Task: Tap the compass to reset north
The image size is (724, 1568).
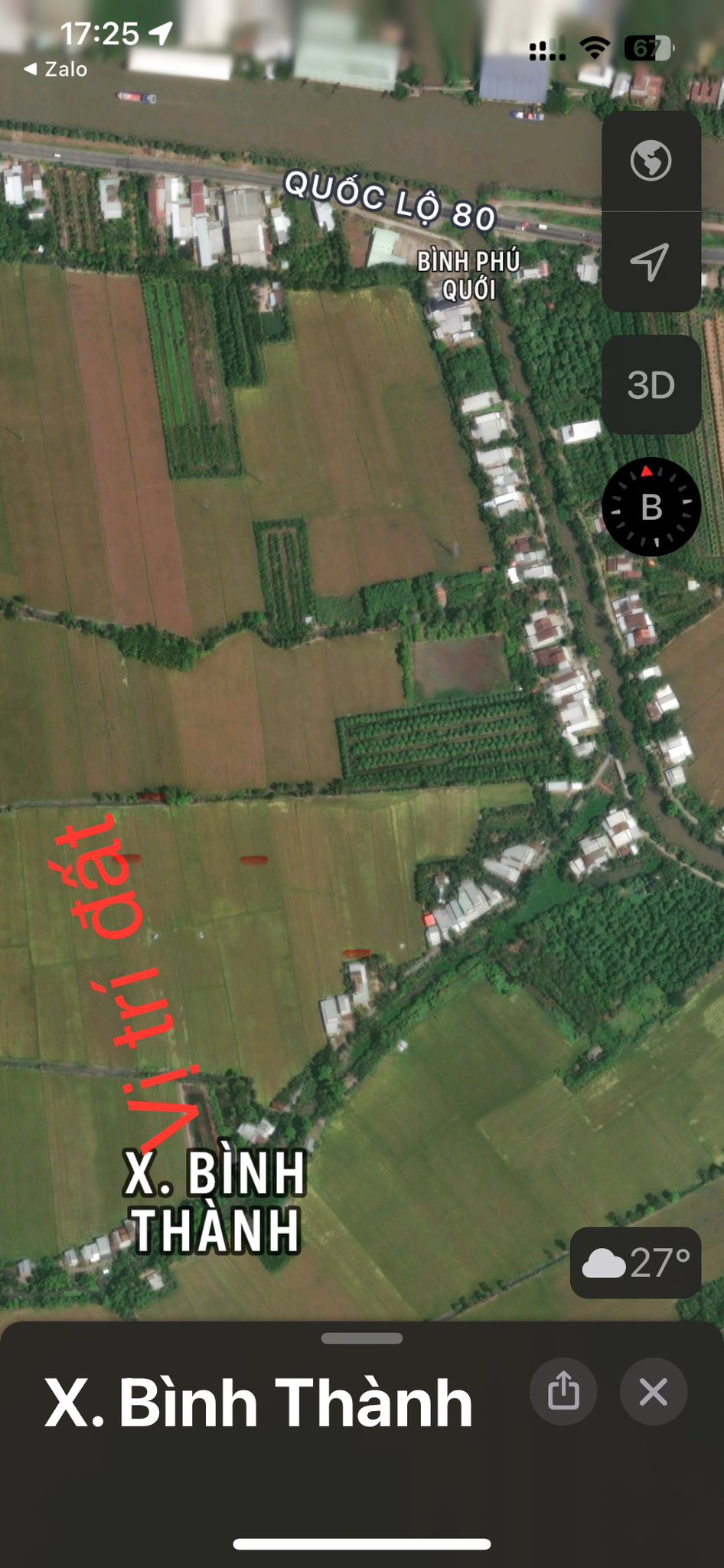Action: point(651,507)
